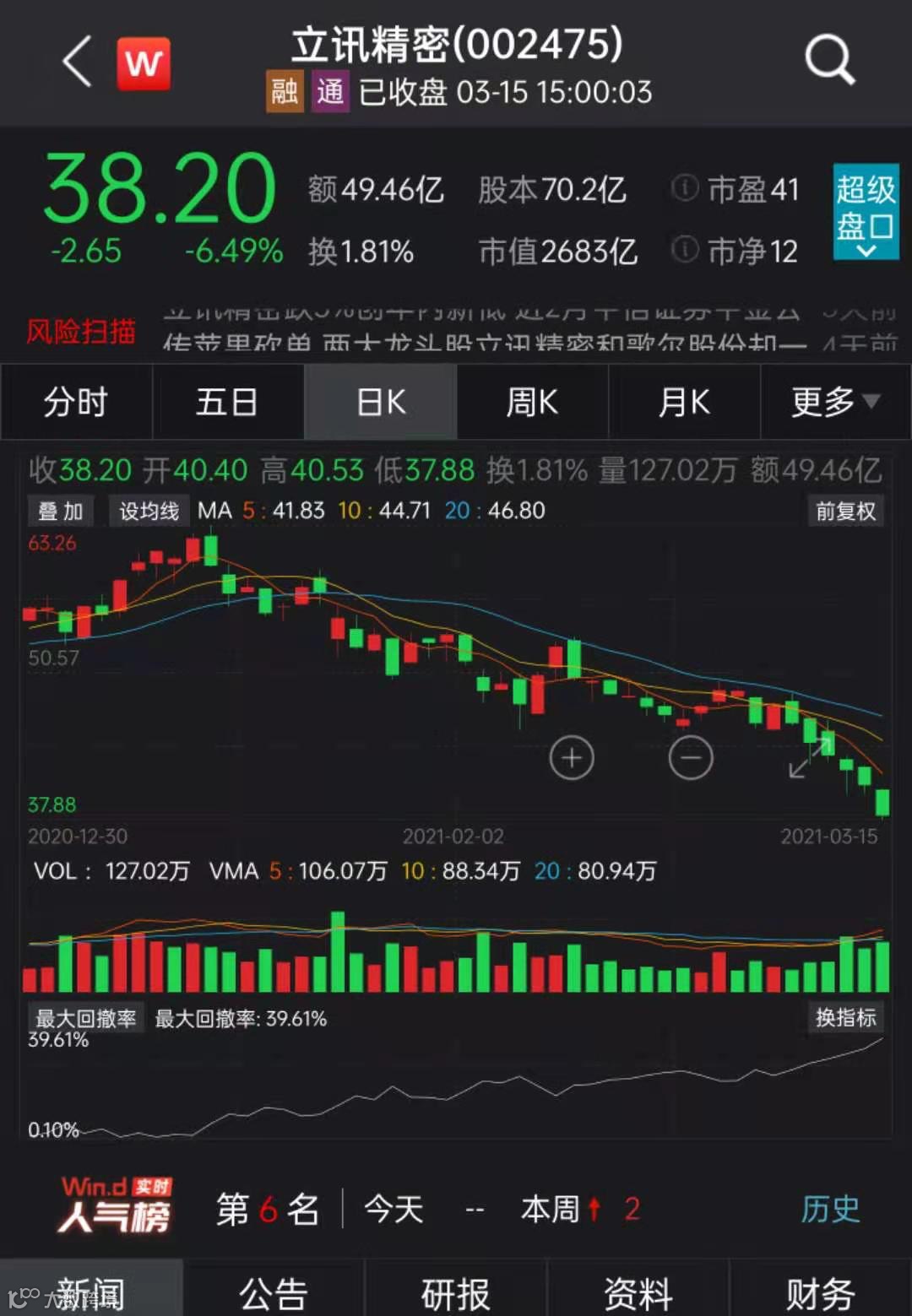
Task: Switch to 月K chart tab
Action: pyautogui.click(x=684, y=402)
